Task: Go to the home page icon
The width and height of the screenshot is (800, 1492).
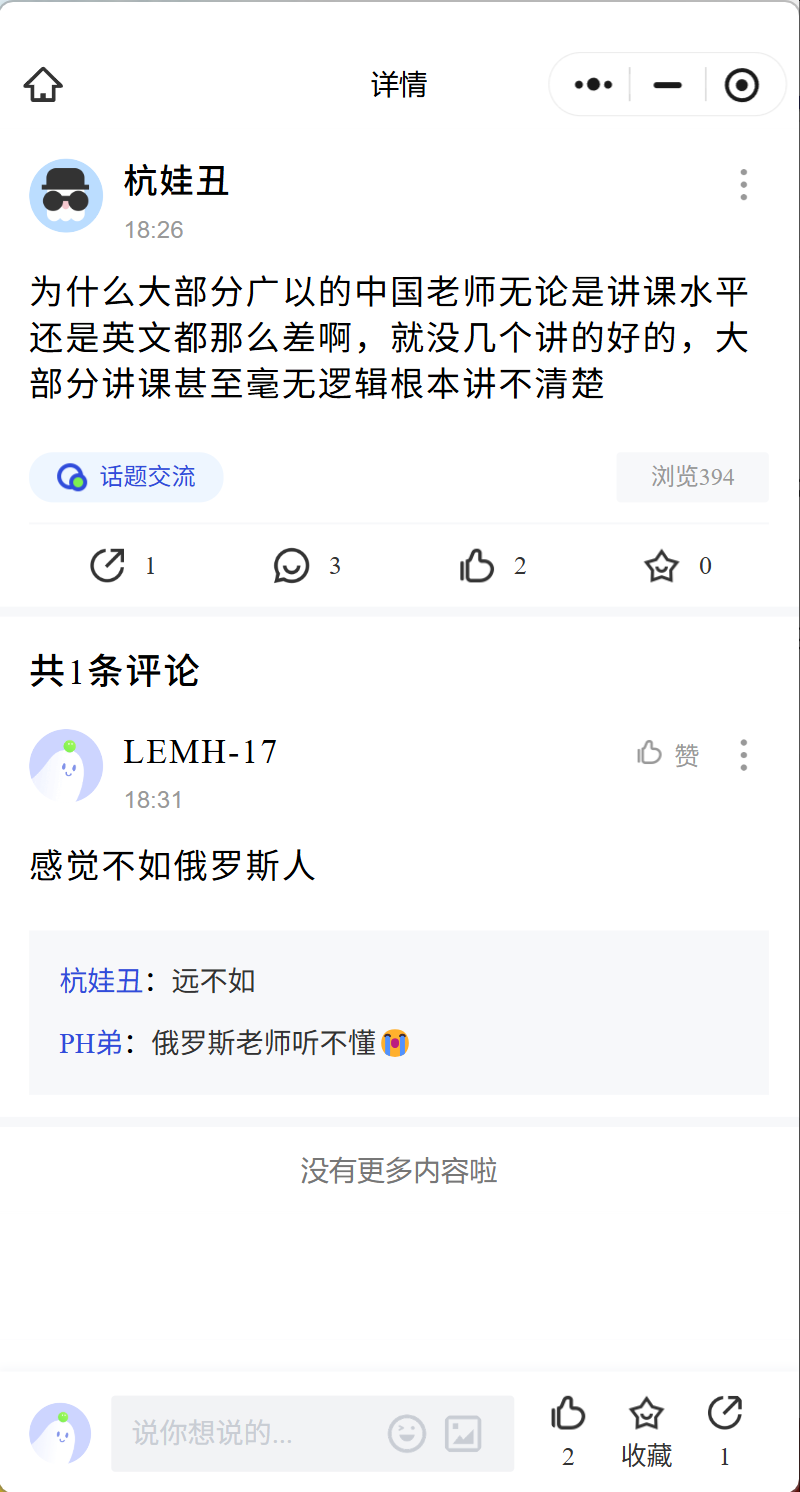Action: pyautogui.click(x=43, y=85)
